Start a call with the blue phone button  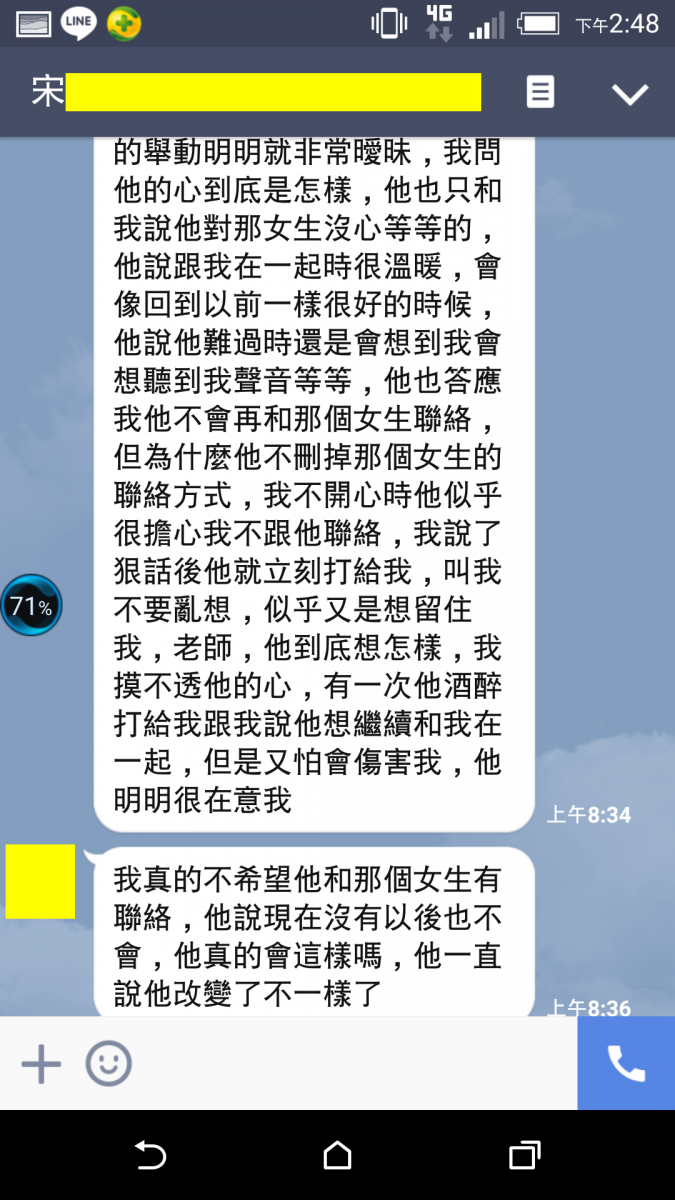(x=626, y=1064)
